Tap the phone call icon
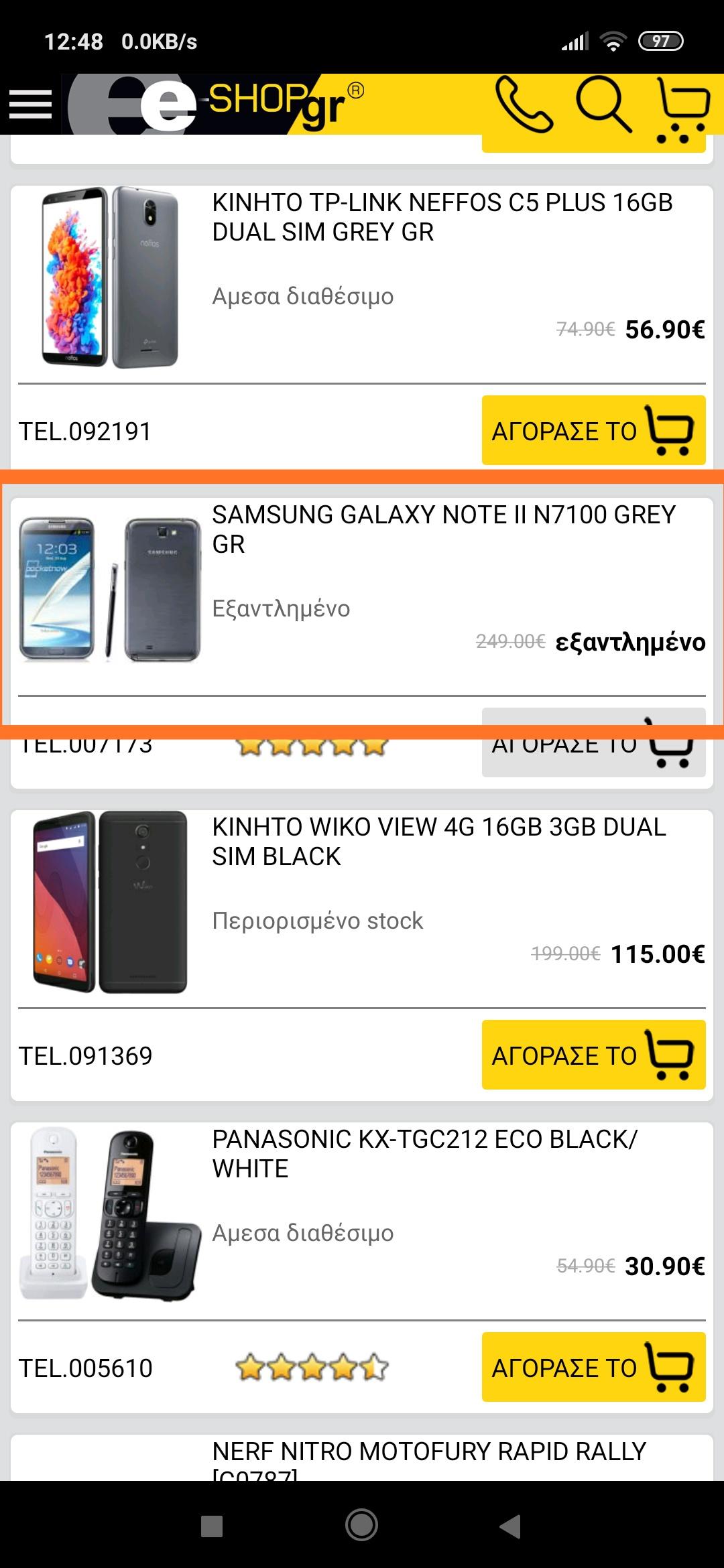This screenshot has height=1568, width=724. tap(524, 105)
